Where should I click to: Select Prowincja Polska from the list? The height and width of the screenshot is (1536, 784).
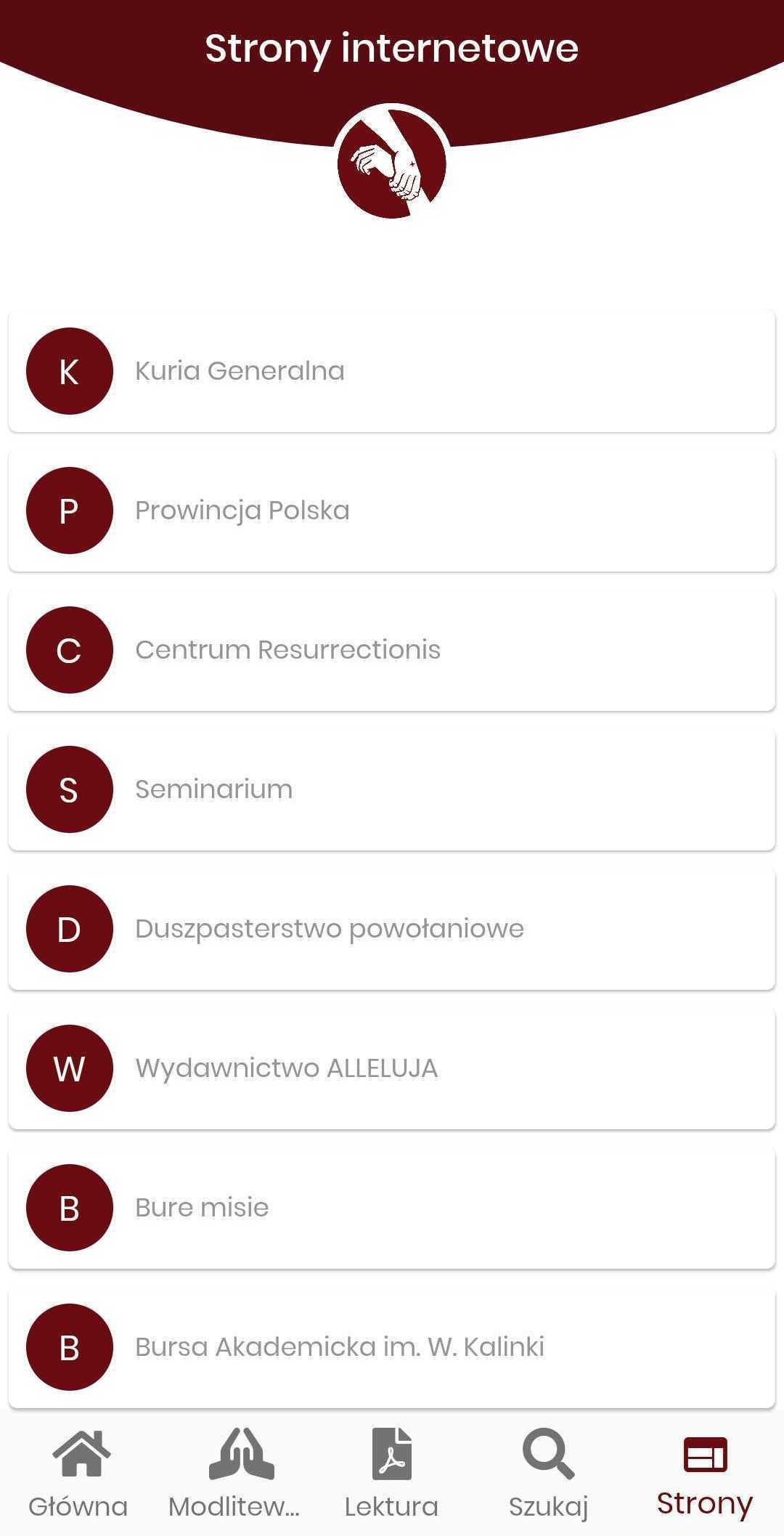[392, 511]
